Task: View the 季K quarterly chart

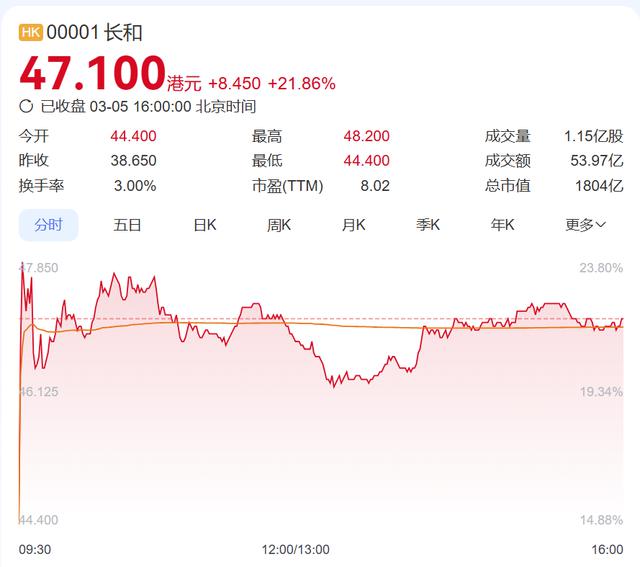Action: pyautogui.click(x=429, y=225)
